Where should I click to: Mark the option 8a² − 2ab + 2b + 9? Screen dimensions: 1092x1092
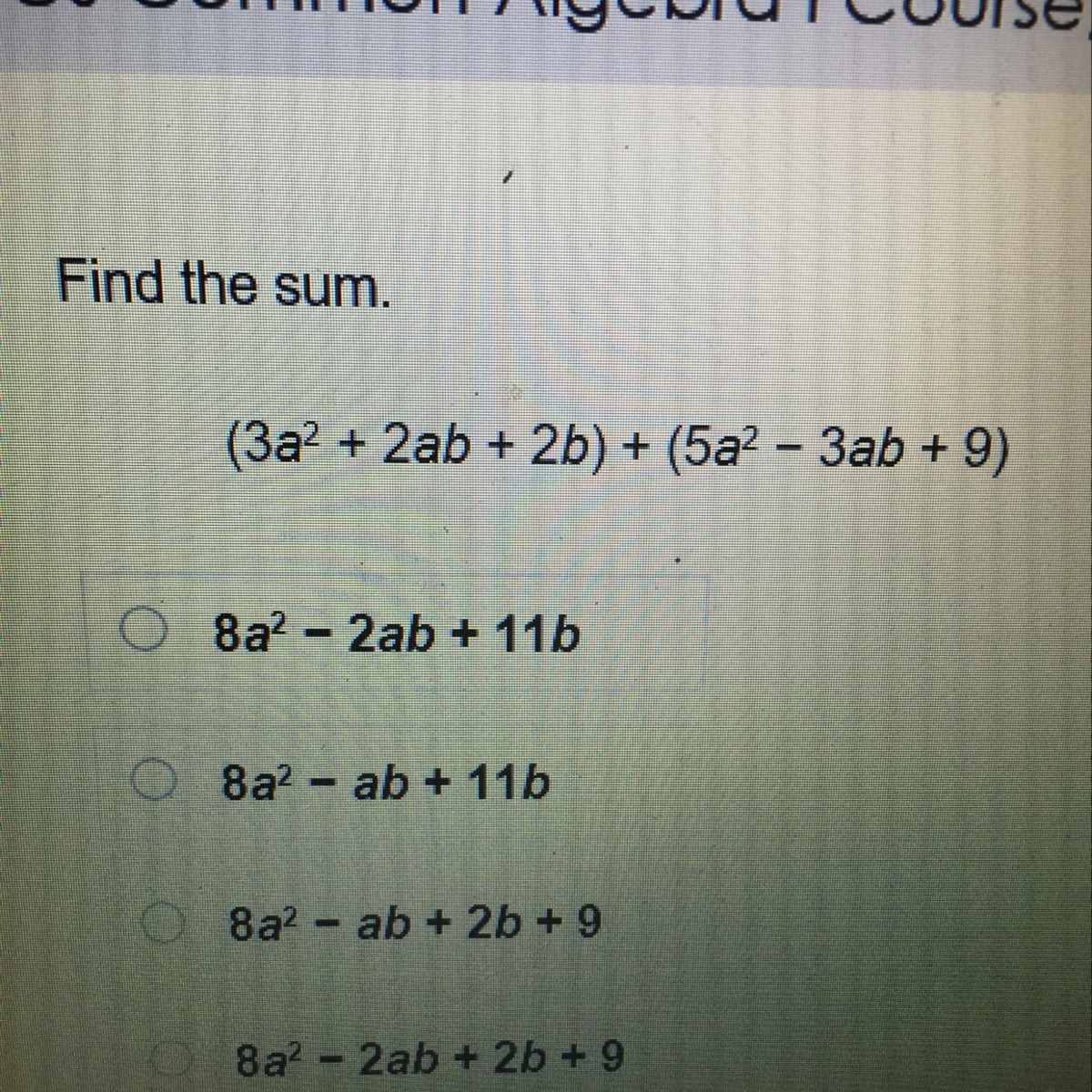165,1058
